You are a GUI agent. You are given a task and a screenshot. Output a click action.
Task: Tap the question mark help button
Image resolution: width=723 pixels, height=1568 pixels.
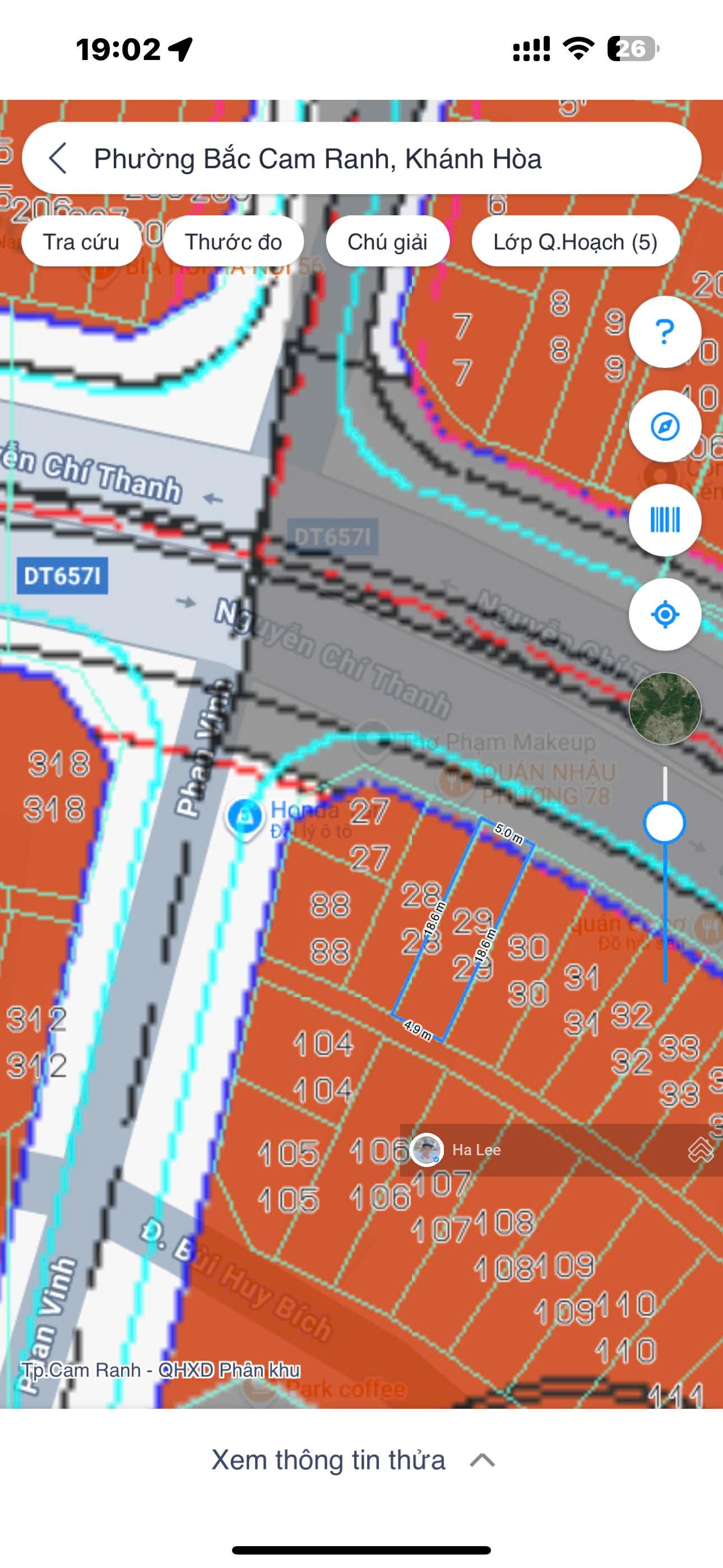point(665,332)
